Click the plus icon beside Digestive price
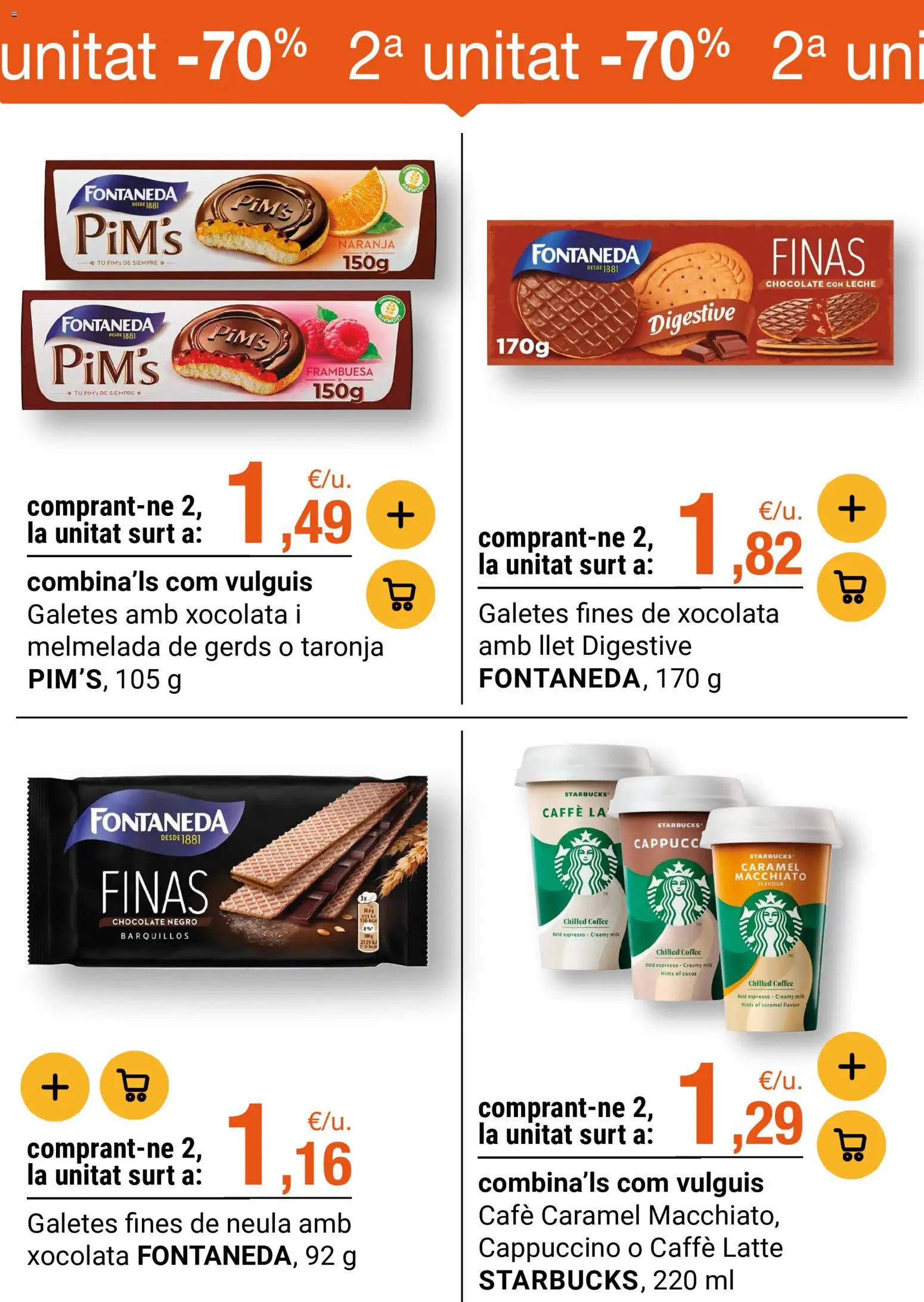 coord(852,510)
